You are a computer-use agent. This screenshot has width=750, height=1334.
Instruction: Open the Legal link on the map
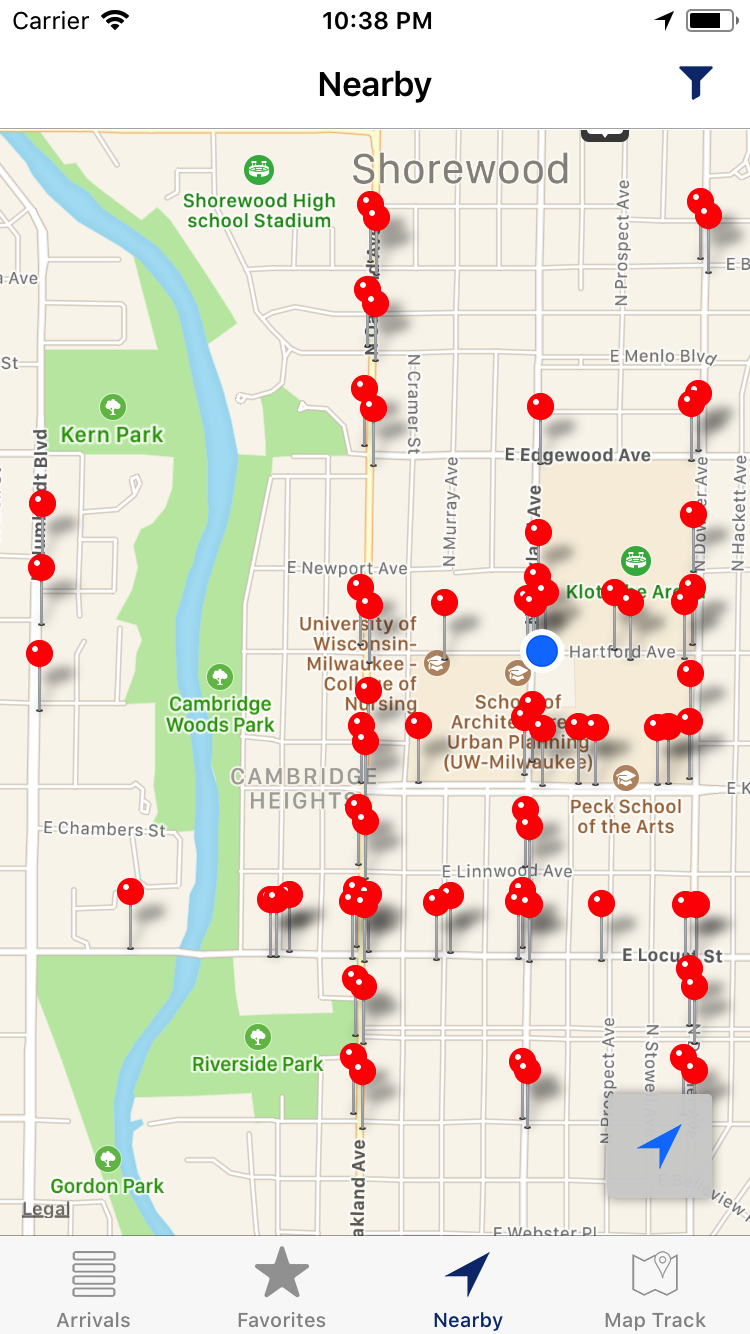coord(46,1209)
